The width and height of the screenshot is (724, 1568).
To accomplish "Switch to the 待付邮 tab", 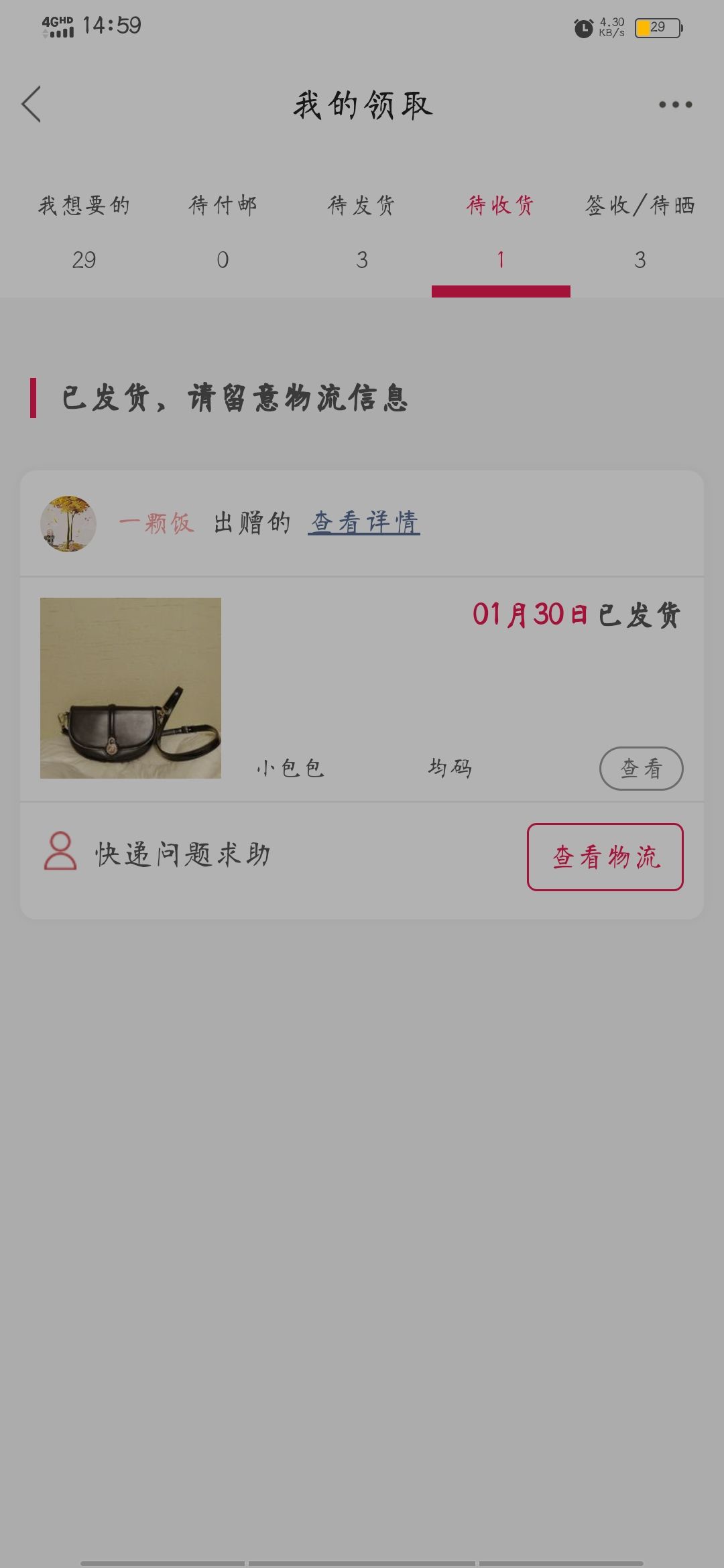I will tap(223, 231).
